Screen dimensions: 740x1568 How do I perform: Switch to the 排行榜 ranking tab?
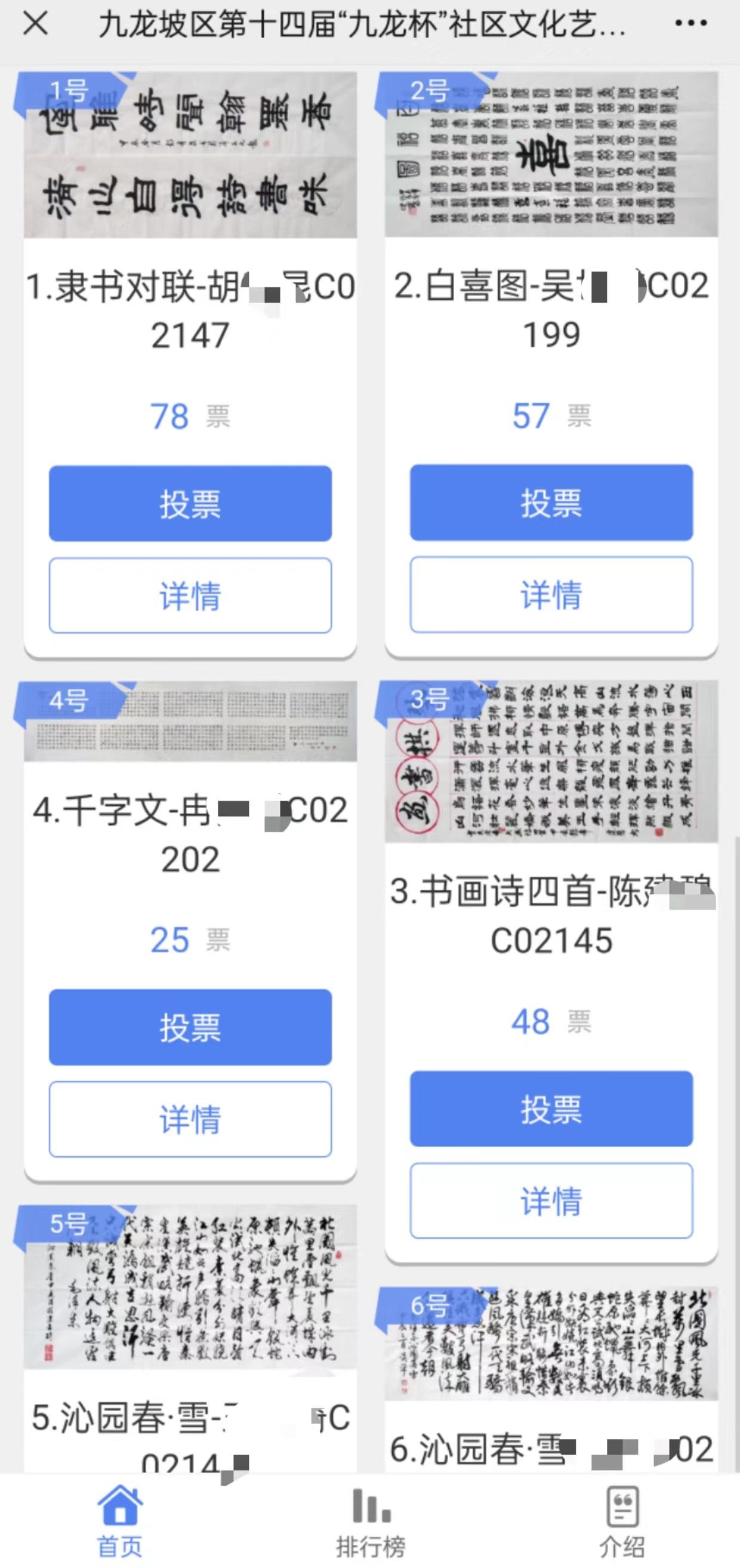[x=370, y=1521]
